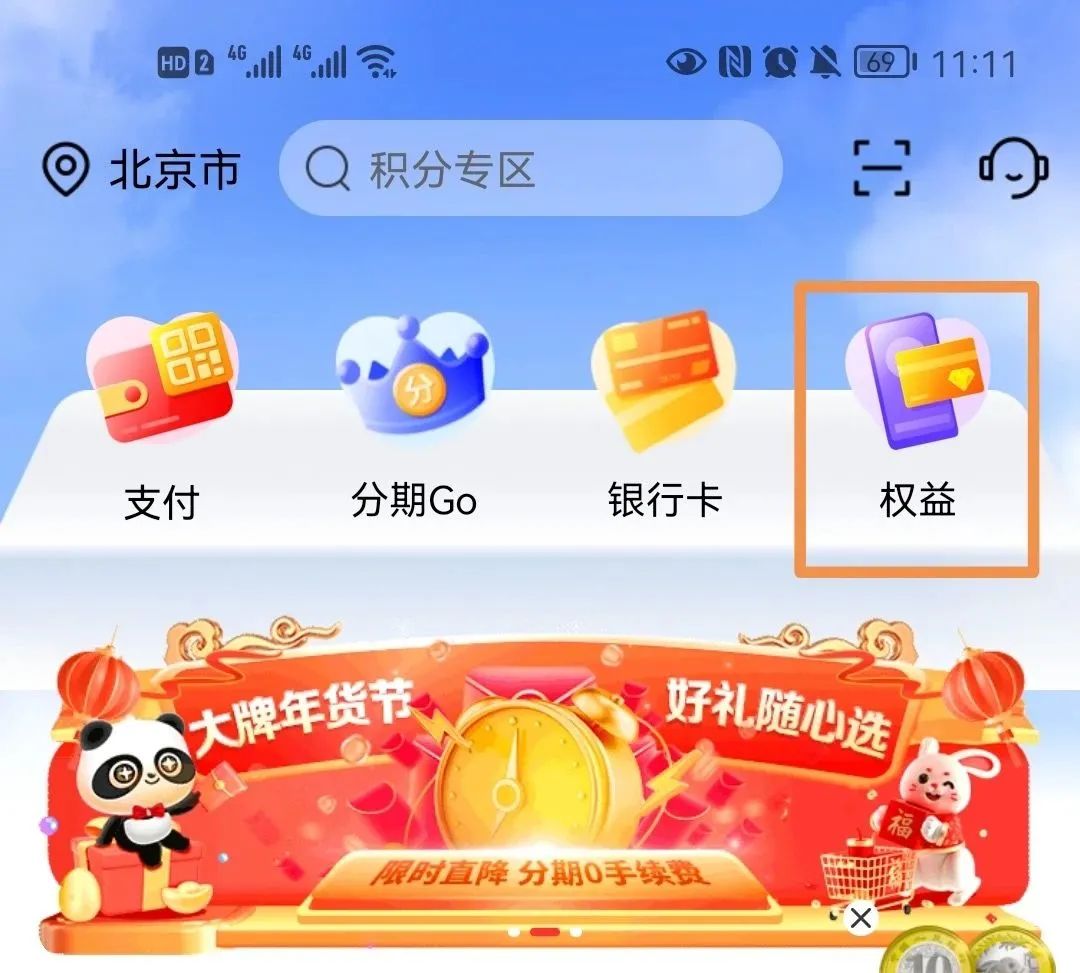The width and height of the screenshot is (1080, 973).
Task: Open the 北京市 location selector
Action: (x=142, y=170)
